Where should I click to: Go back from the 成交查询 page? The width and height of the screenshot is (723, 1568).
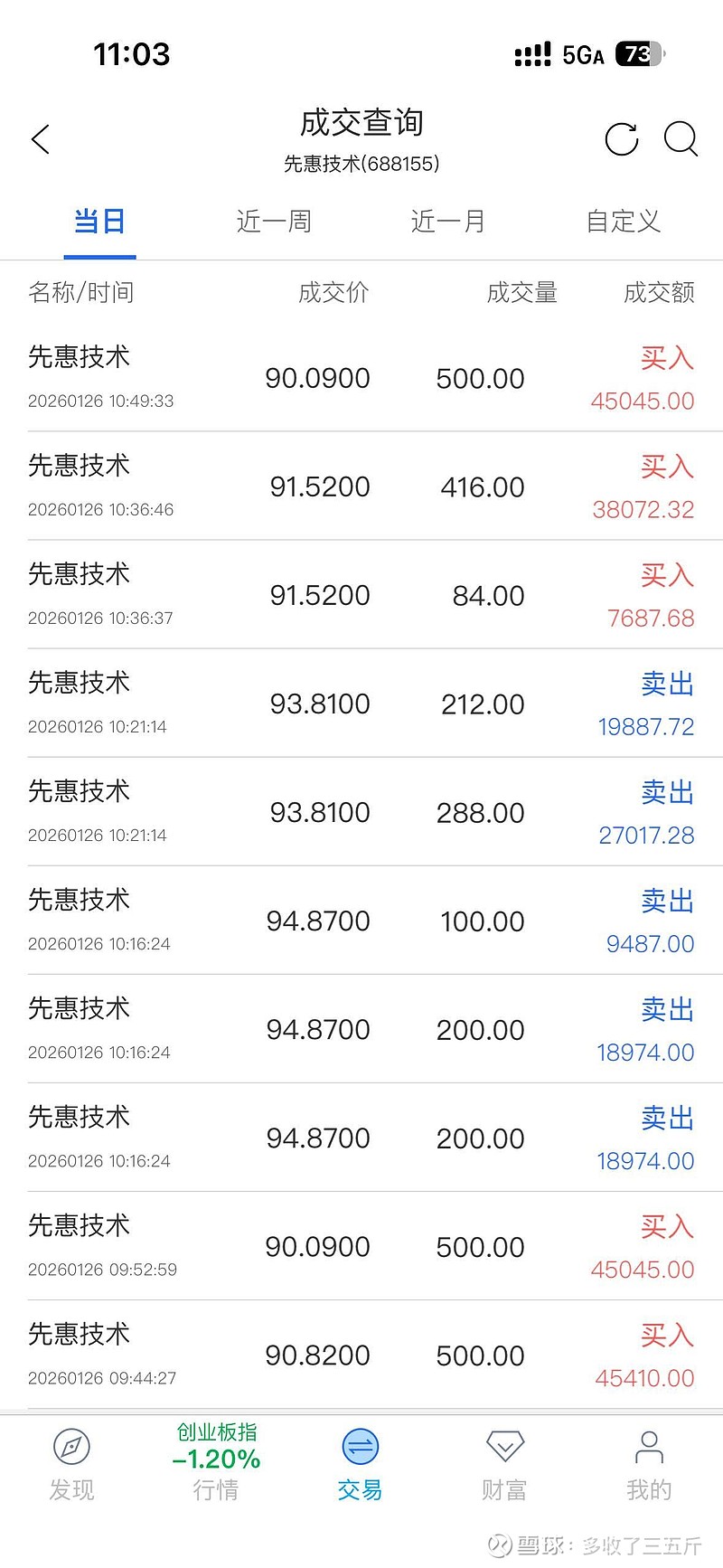pyautogui.click(x=41, y=139)
